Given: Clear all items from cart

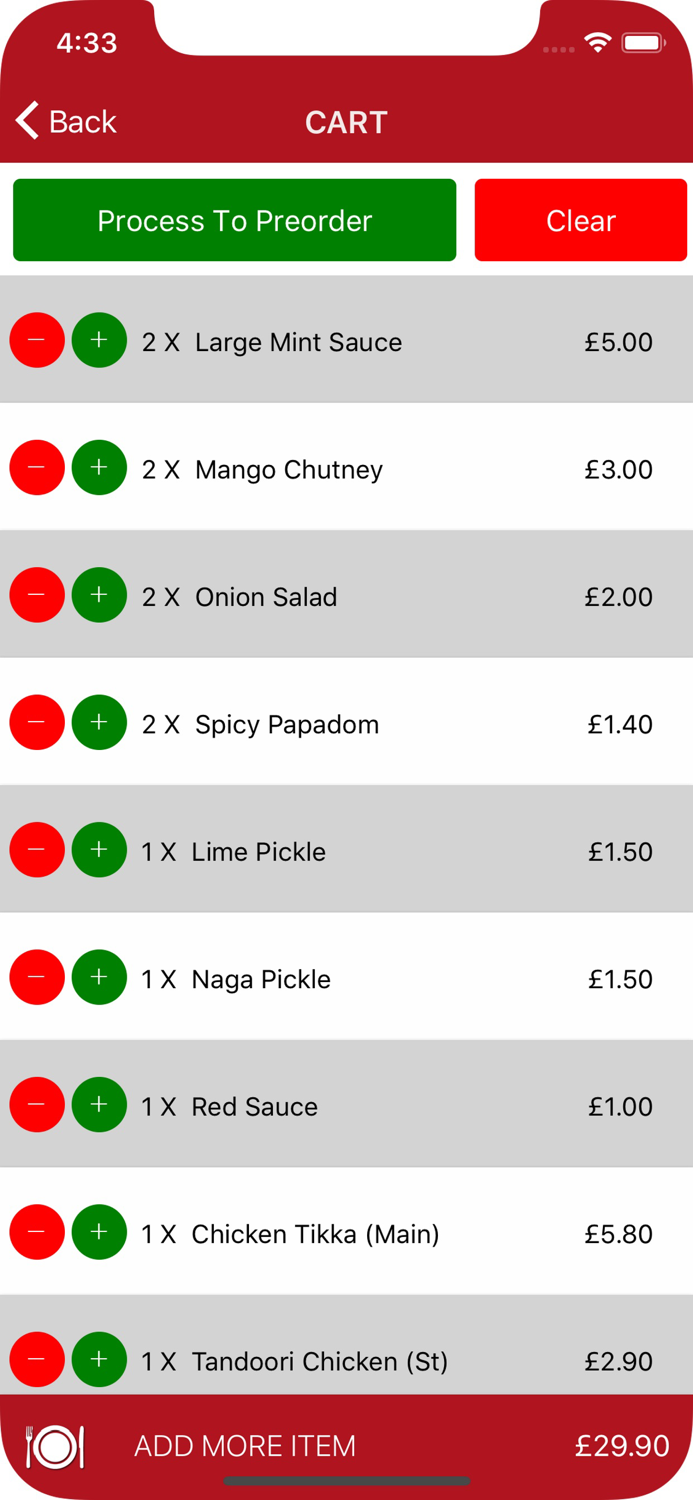Looking at the screenshot, I should coord(580,220).
